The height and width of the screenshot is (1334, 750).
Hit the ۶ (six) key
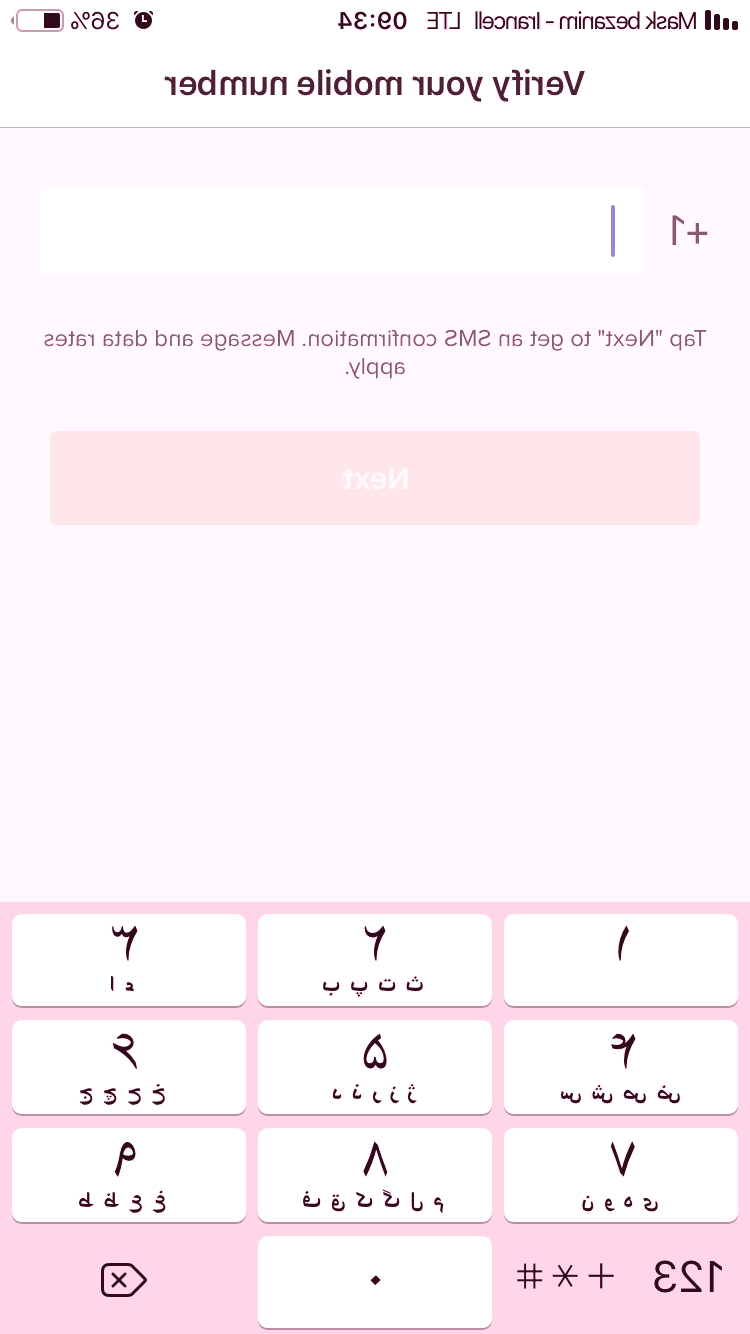(x=128, y=1067)
